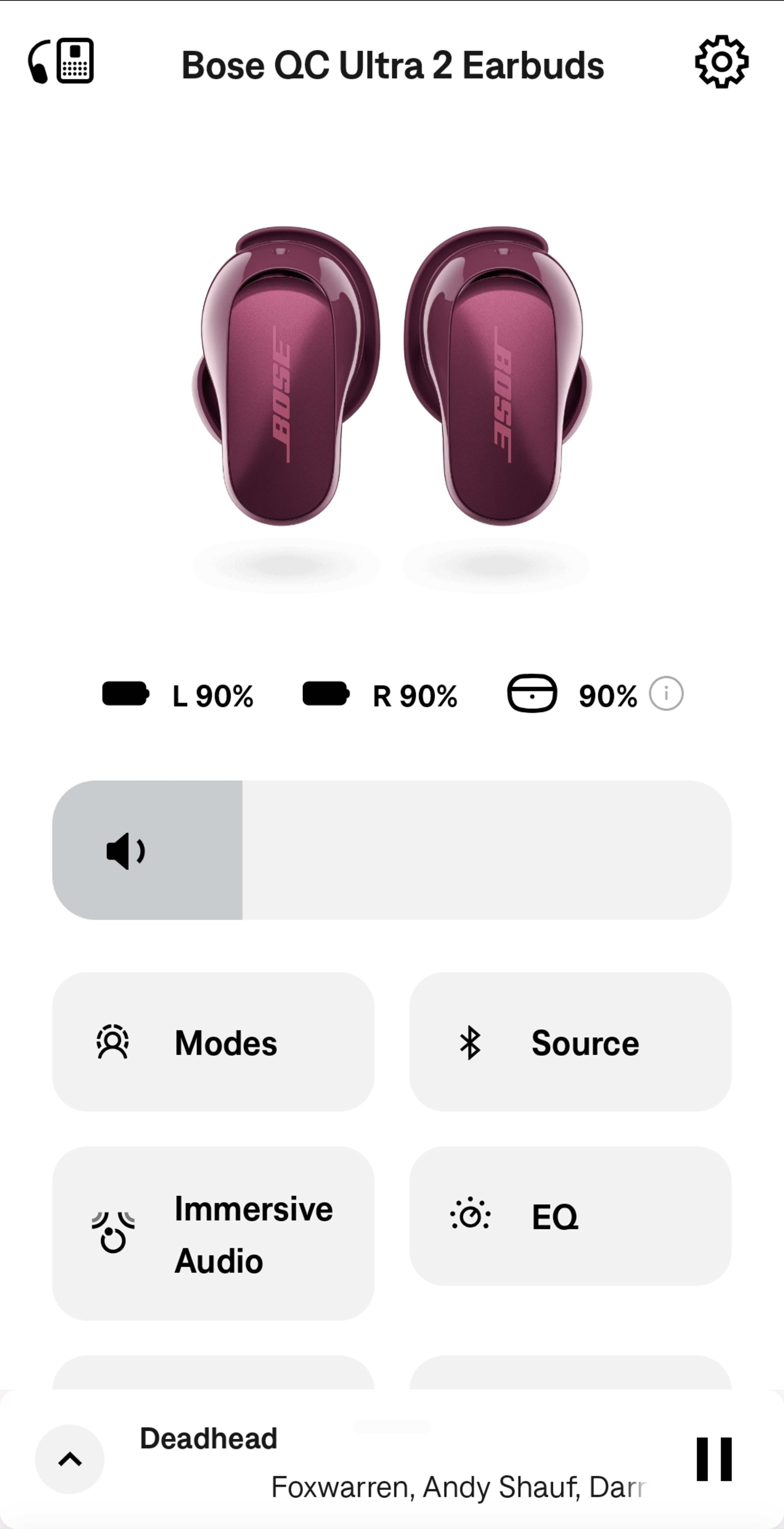Set volume on the volume slider
Image resolution: width=784 pixels, height=1529 pixels.
pos(392,850)
